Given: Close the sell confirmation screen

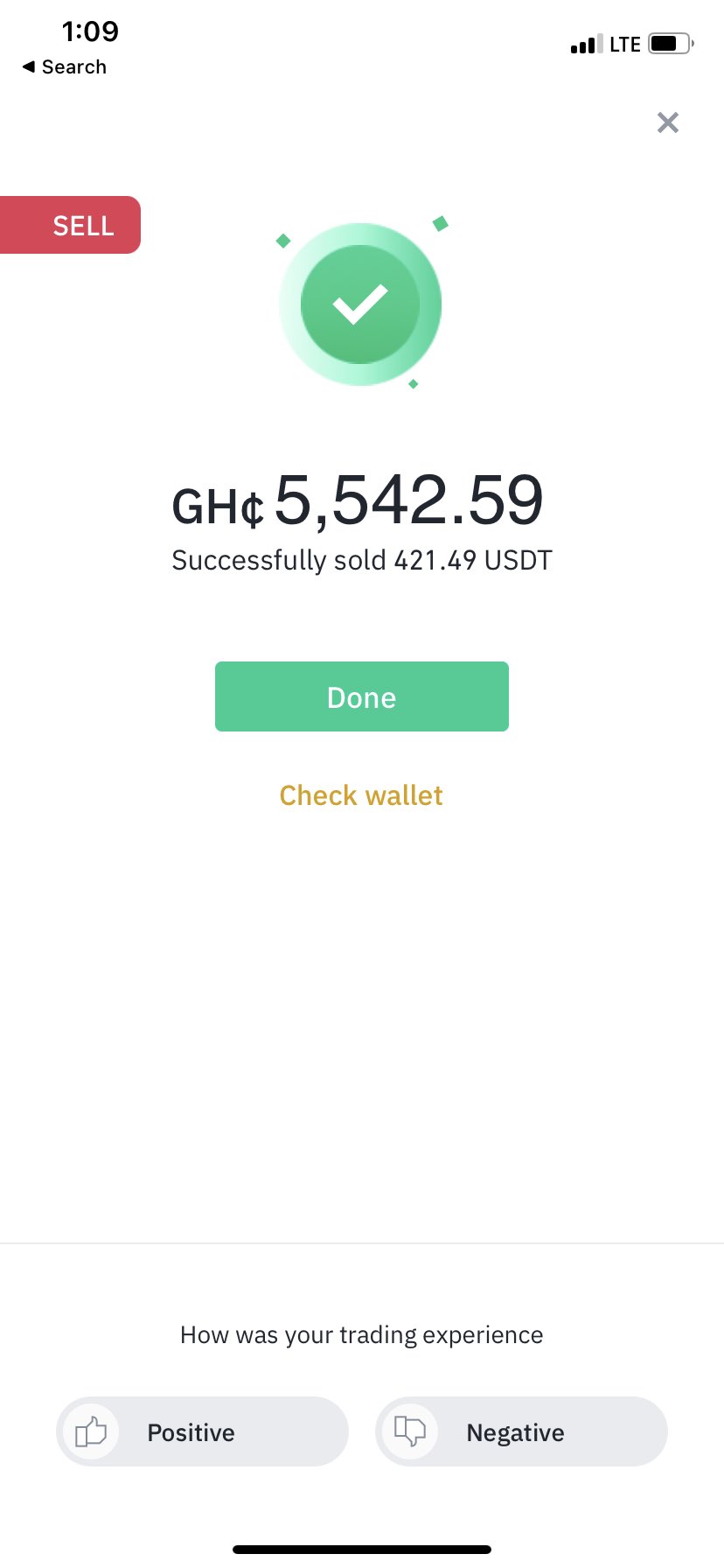Looking at the screenshot, I should [667, 122].
